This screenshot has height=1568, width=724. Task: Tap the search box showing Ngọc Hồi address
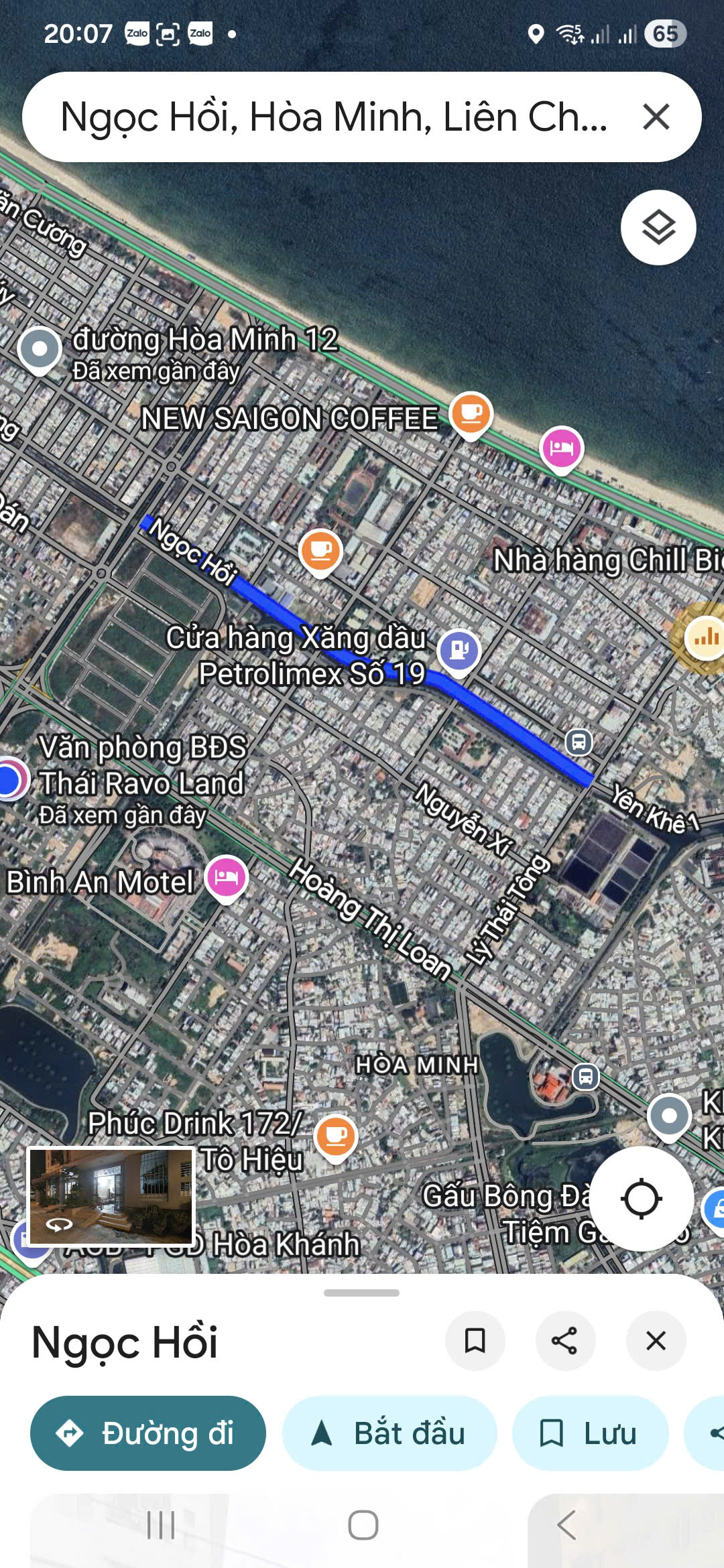pos(334,117)
